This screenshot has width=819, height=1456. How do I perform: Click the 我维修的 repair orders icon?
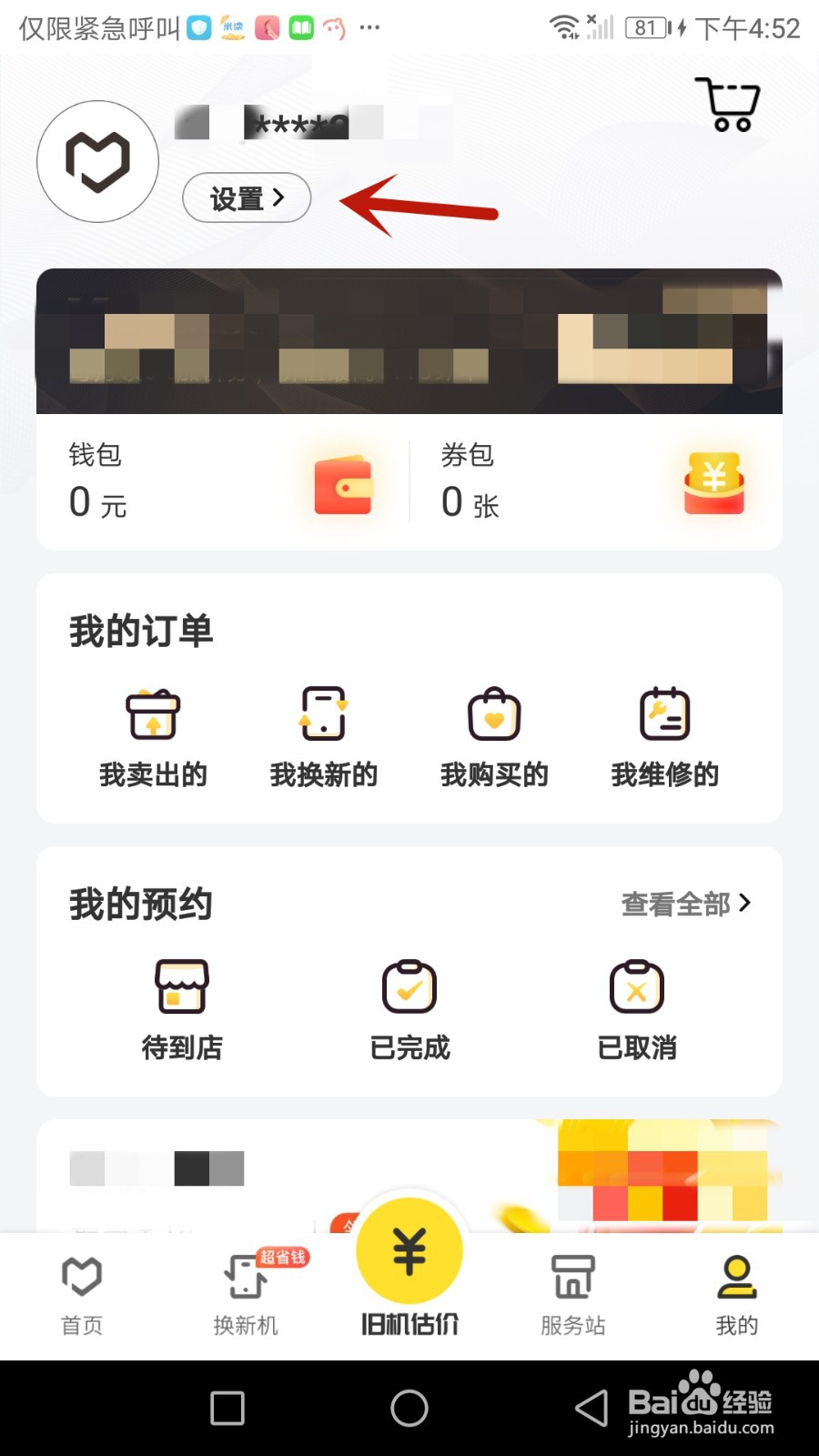[665, 717]
